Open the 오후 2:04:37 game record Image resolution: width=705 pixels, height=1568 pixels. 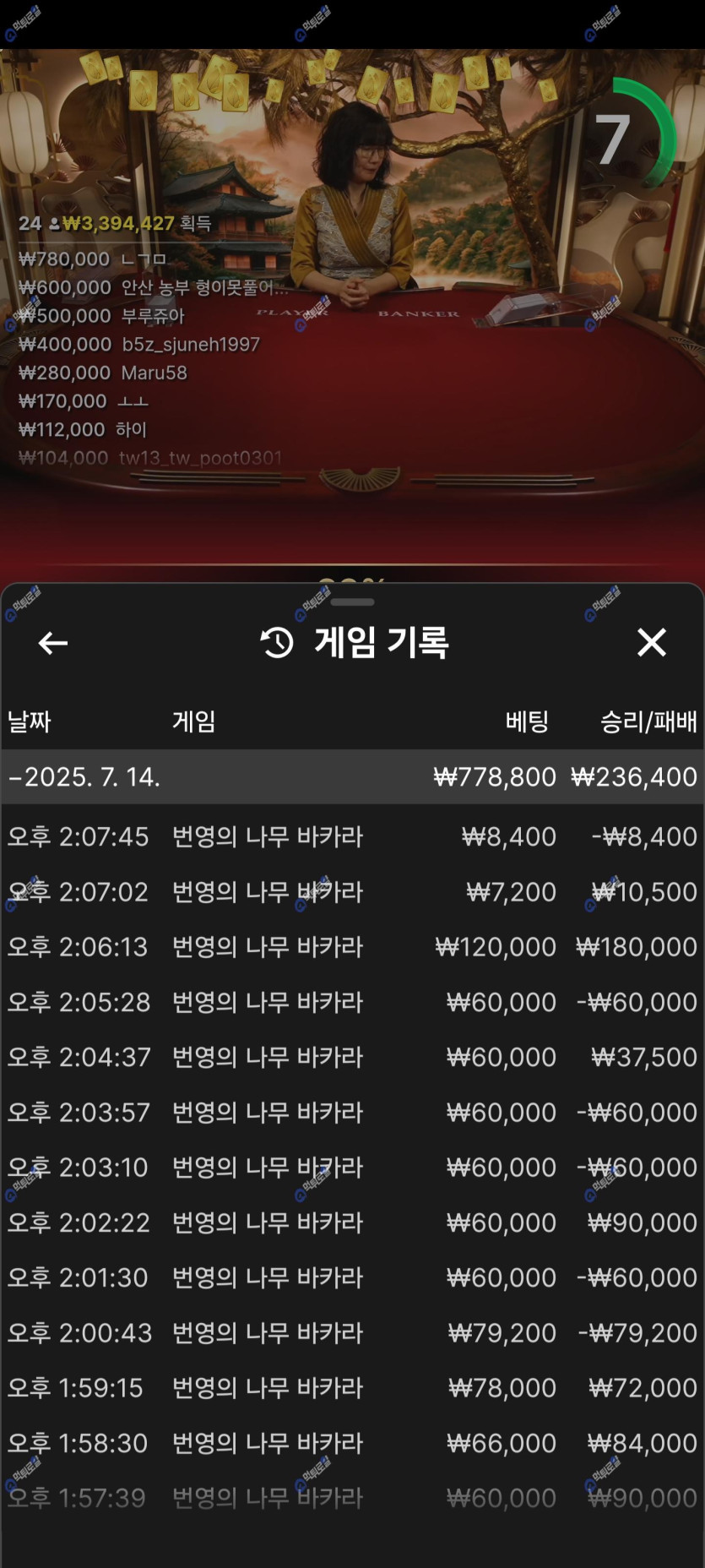point(352,1057)
